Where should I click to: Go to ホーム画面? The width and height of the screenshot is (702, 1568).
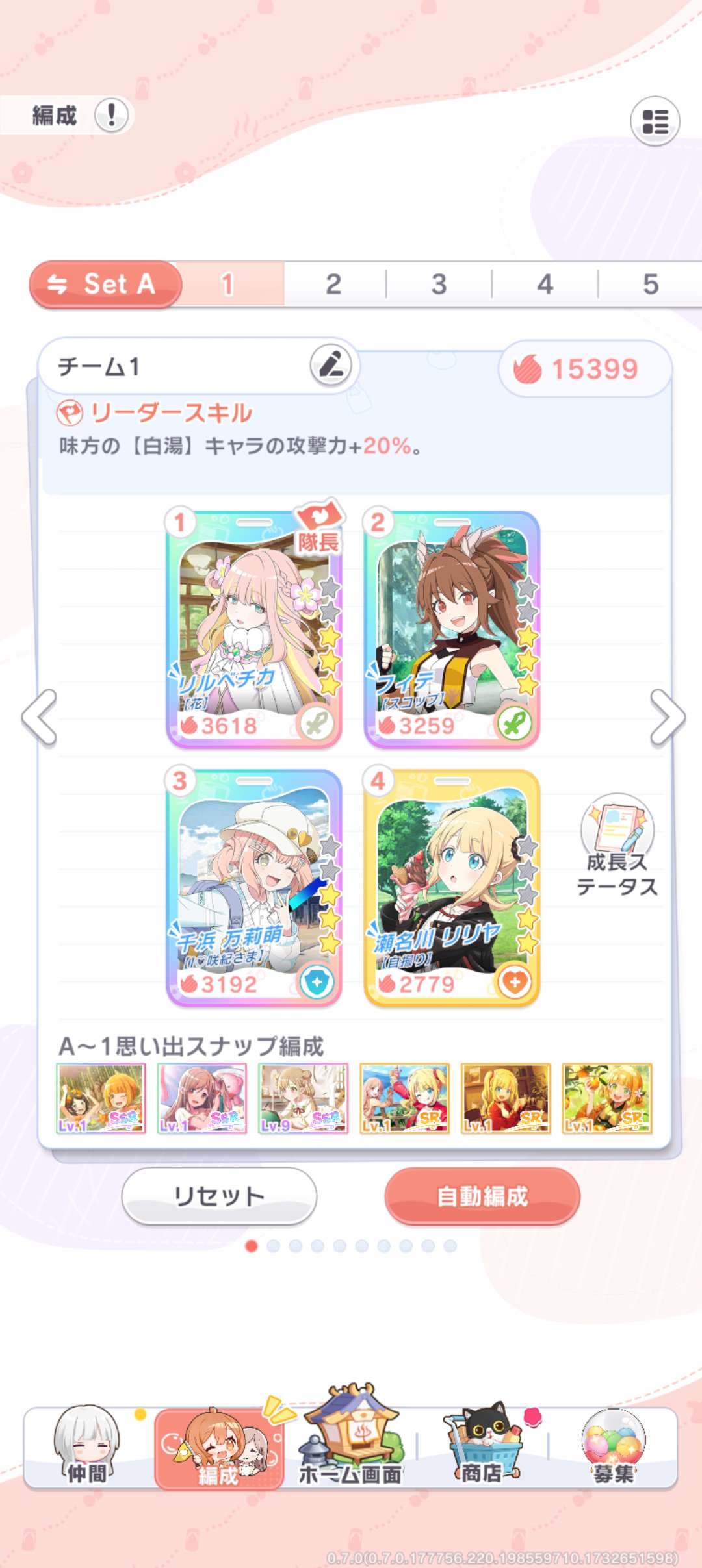[350, 1448]
